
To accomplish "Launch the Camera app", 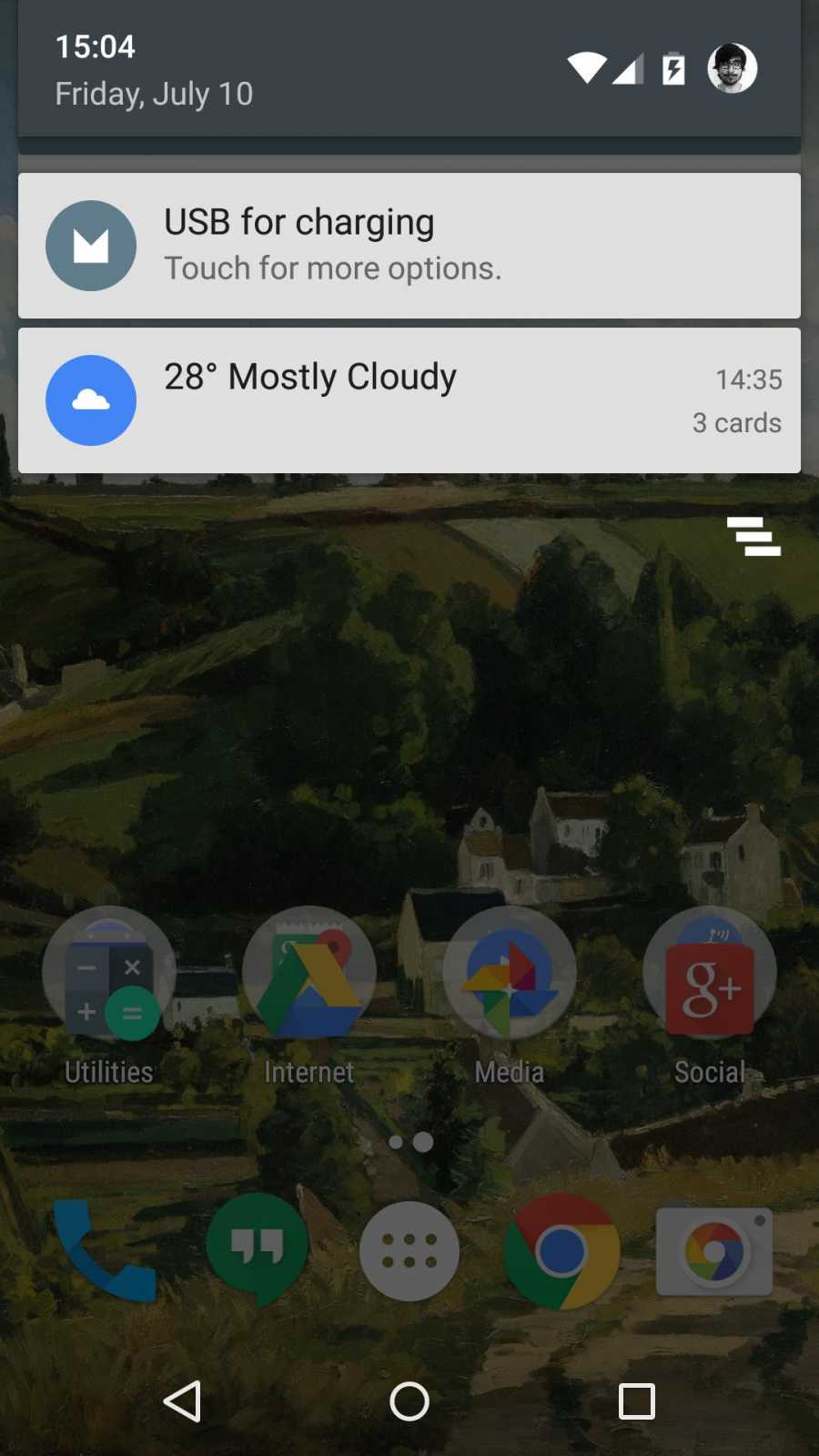I will (714, 1251).
